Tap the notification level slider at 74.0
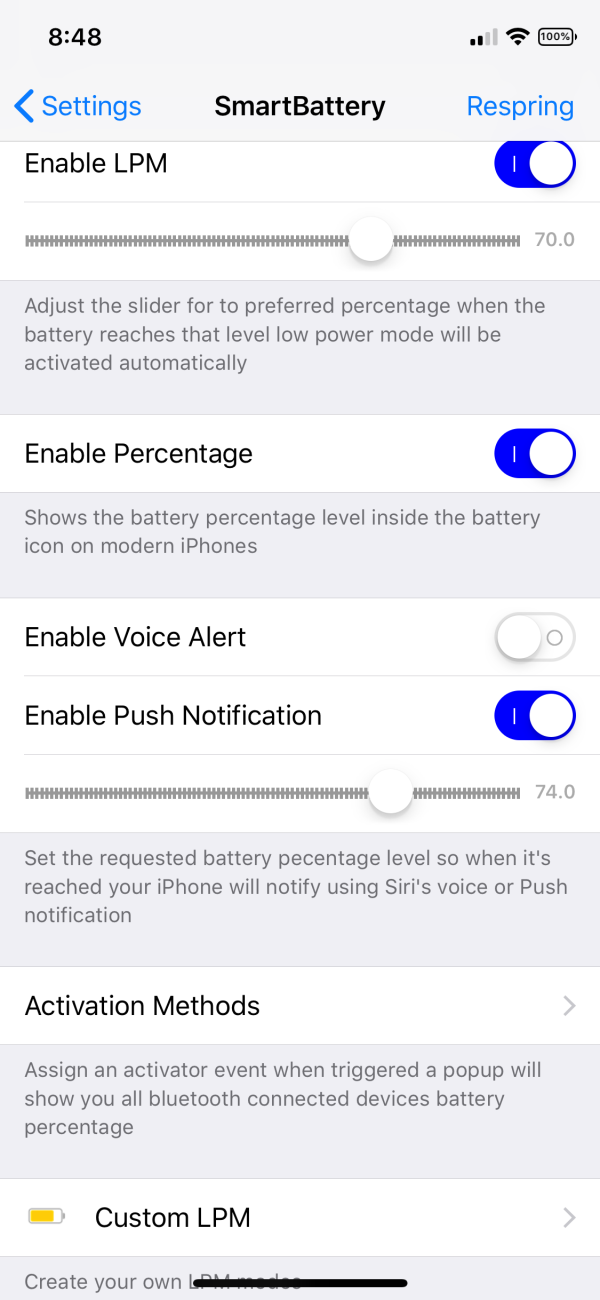This screenshot has width=600, height=1300. (390, 793)
